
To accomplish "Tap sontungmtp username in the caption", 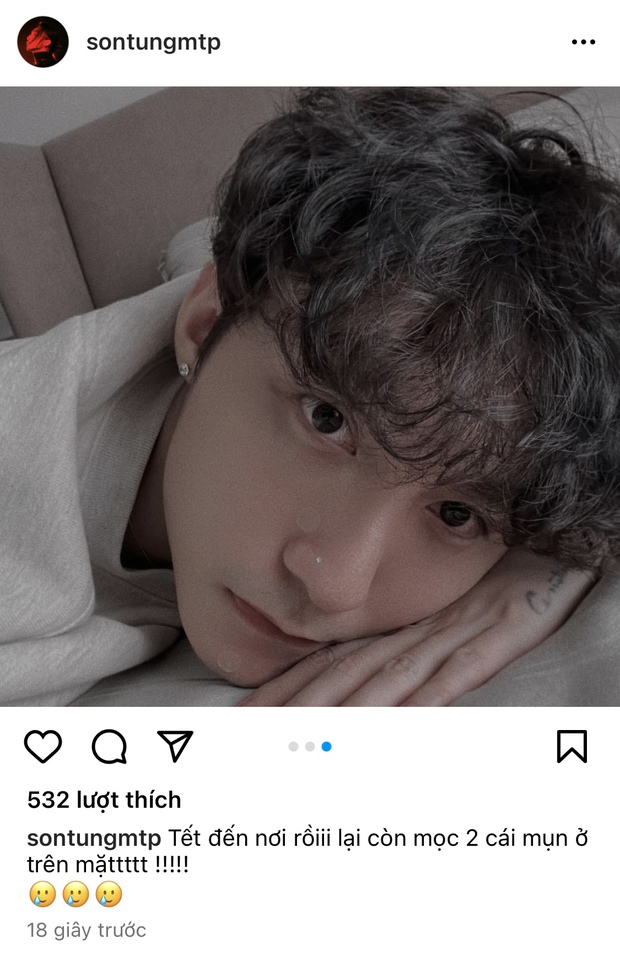I will 94,838.
